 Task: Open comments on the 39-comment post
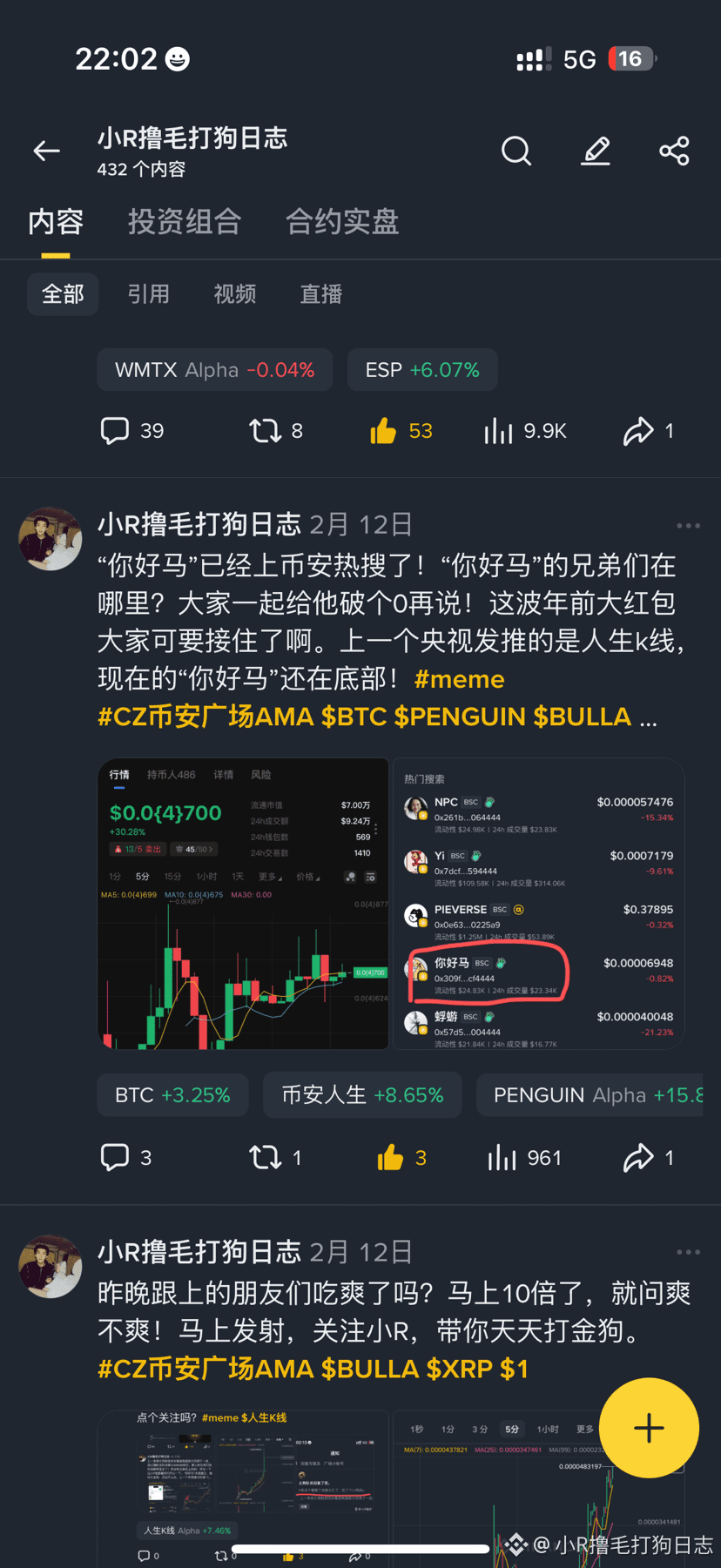click(x=115, y=431)
